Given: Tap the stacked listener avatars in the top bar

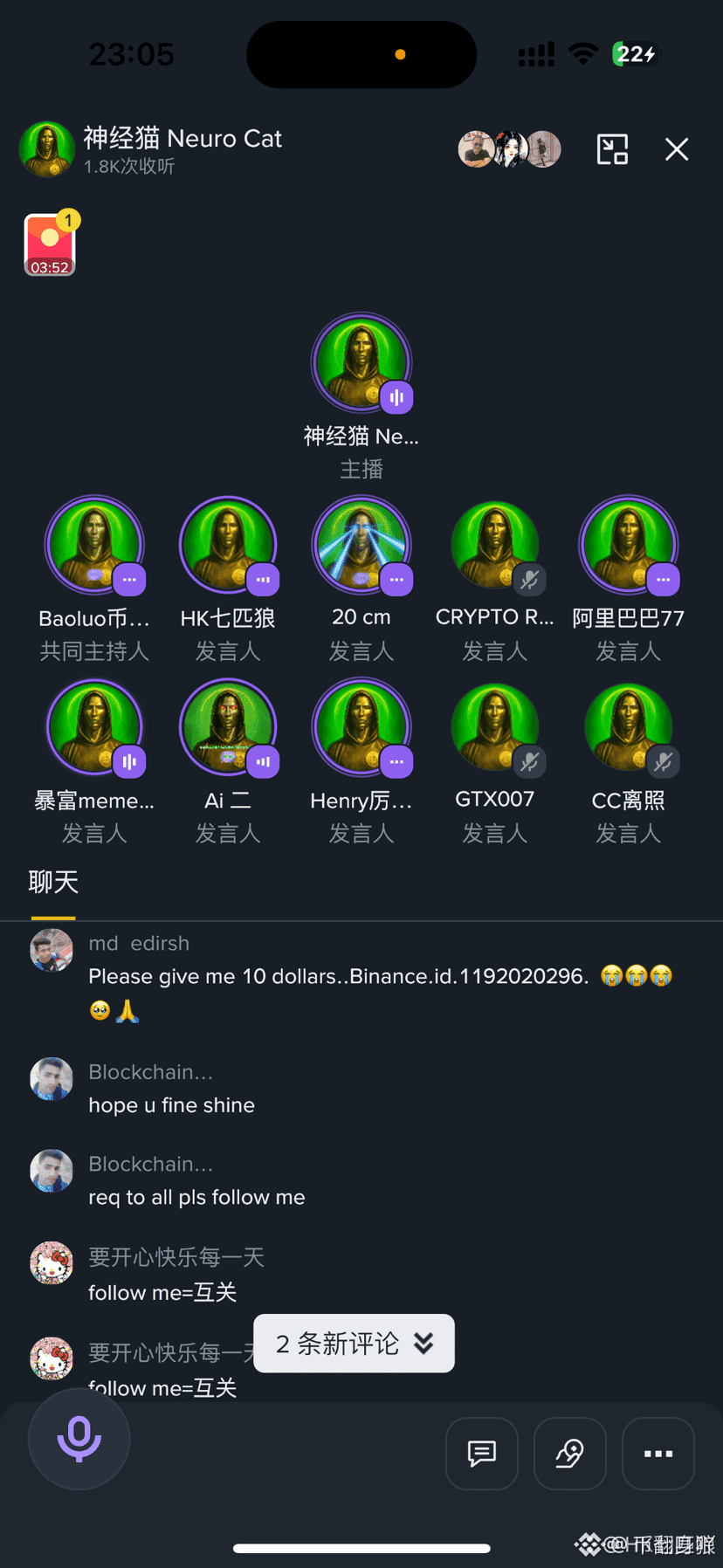Looking at the screenshot, I should coord(509,148).
